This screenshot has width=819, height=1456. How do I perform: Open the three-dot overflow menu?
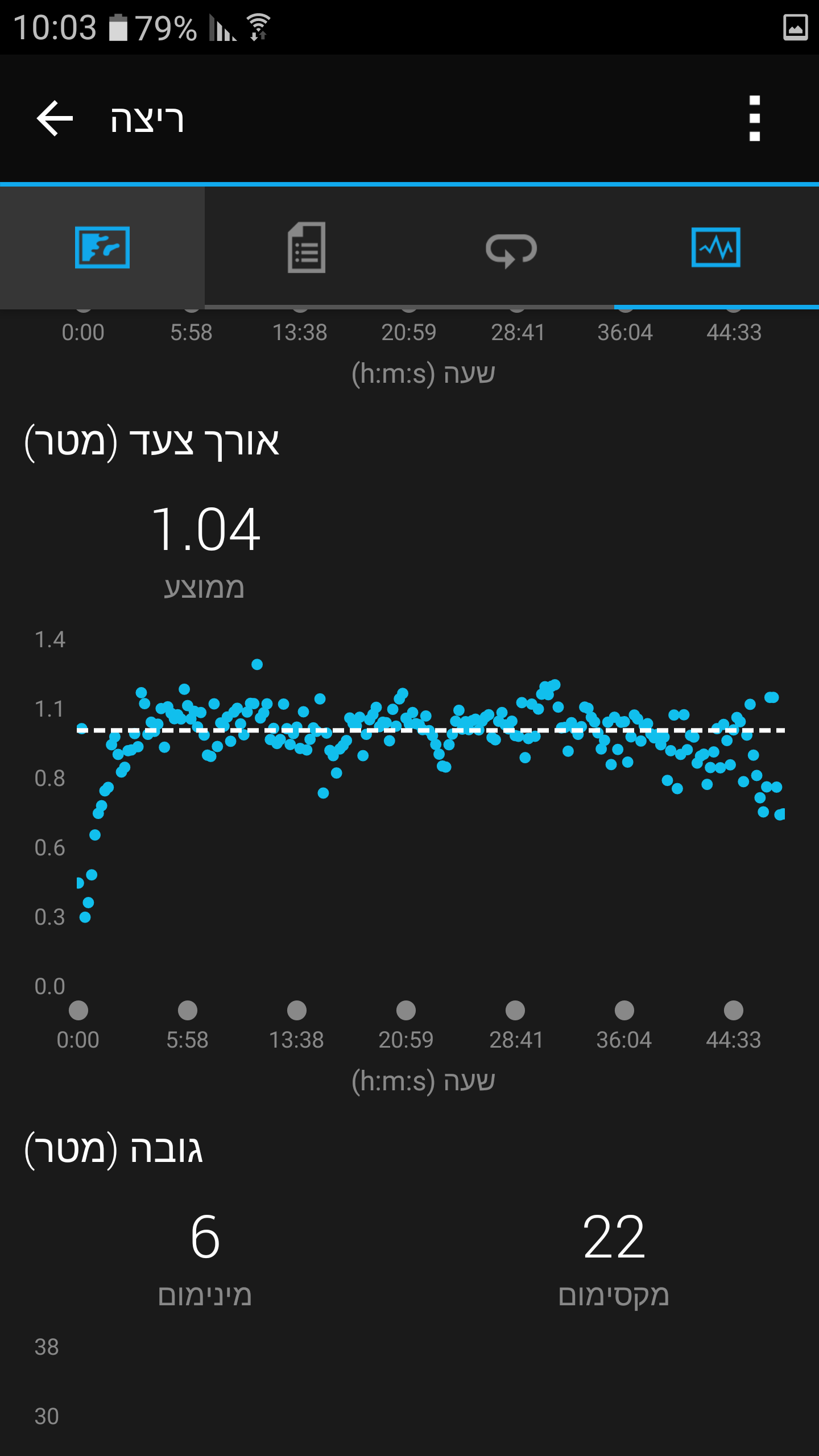[754, 118]
